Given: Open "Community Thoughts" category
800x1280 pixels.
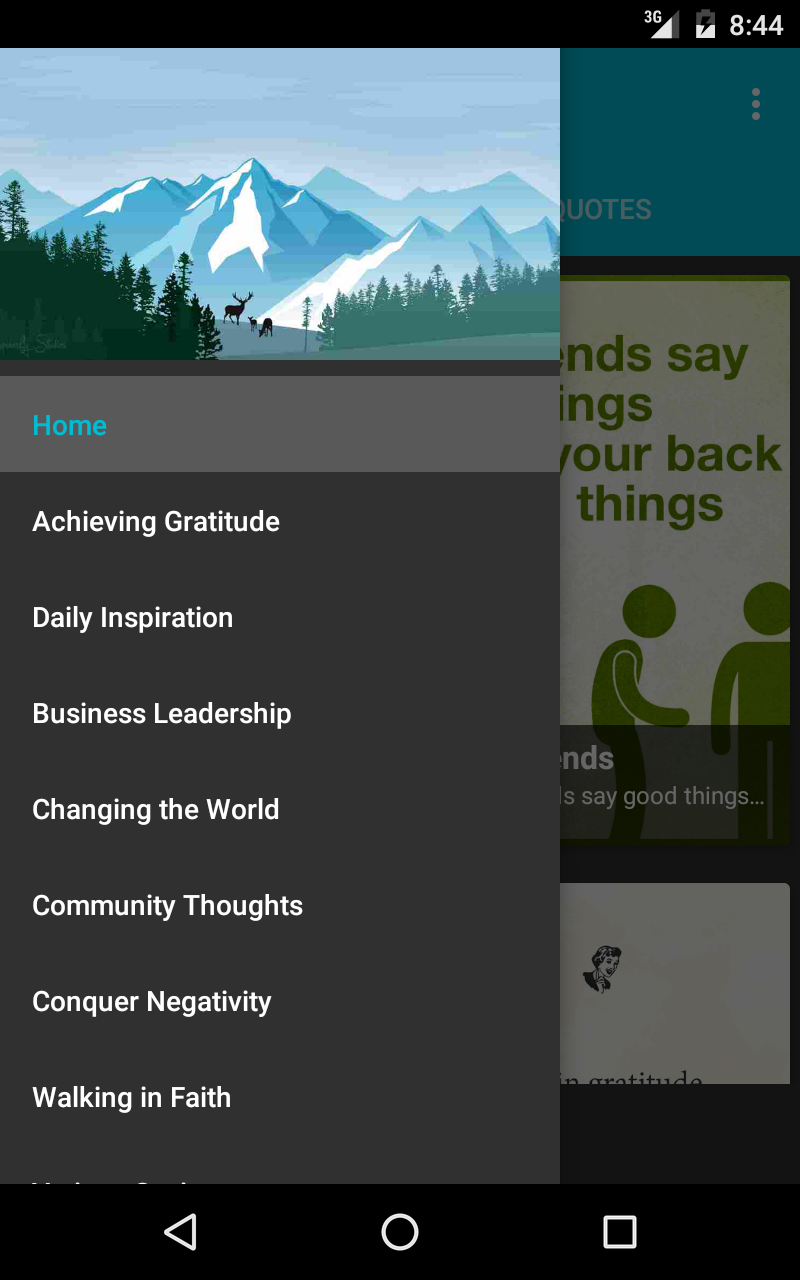Looking at the screenshot, I should [x=167, y=905].
